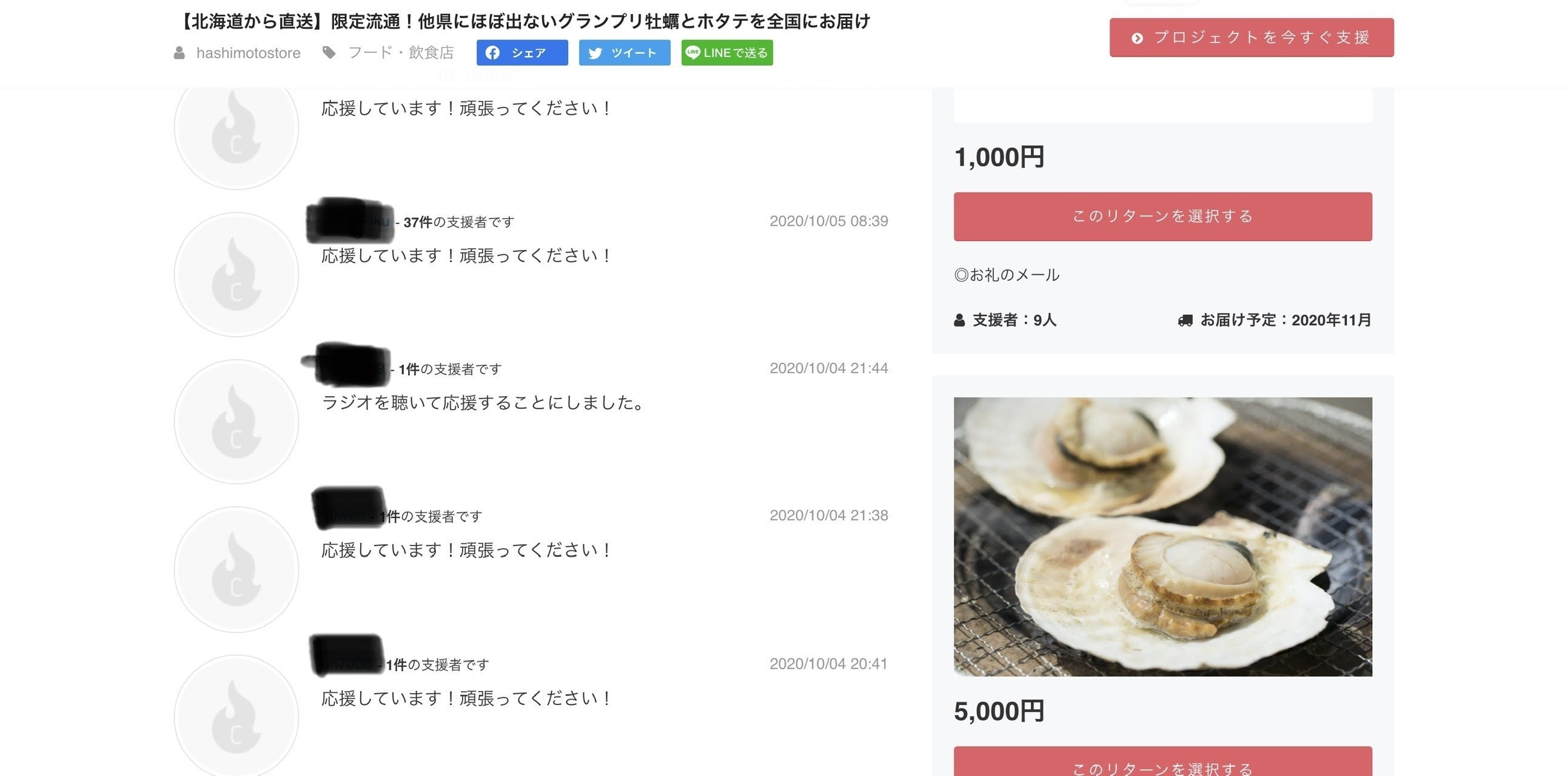Open avatar of the radio listener commenter
The width and height of the screenshot is (1568, 776).
coord(236,422)
